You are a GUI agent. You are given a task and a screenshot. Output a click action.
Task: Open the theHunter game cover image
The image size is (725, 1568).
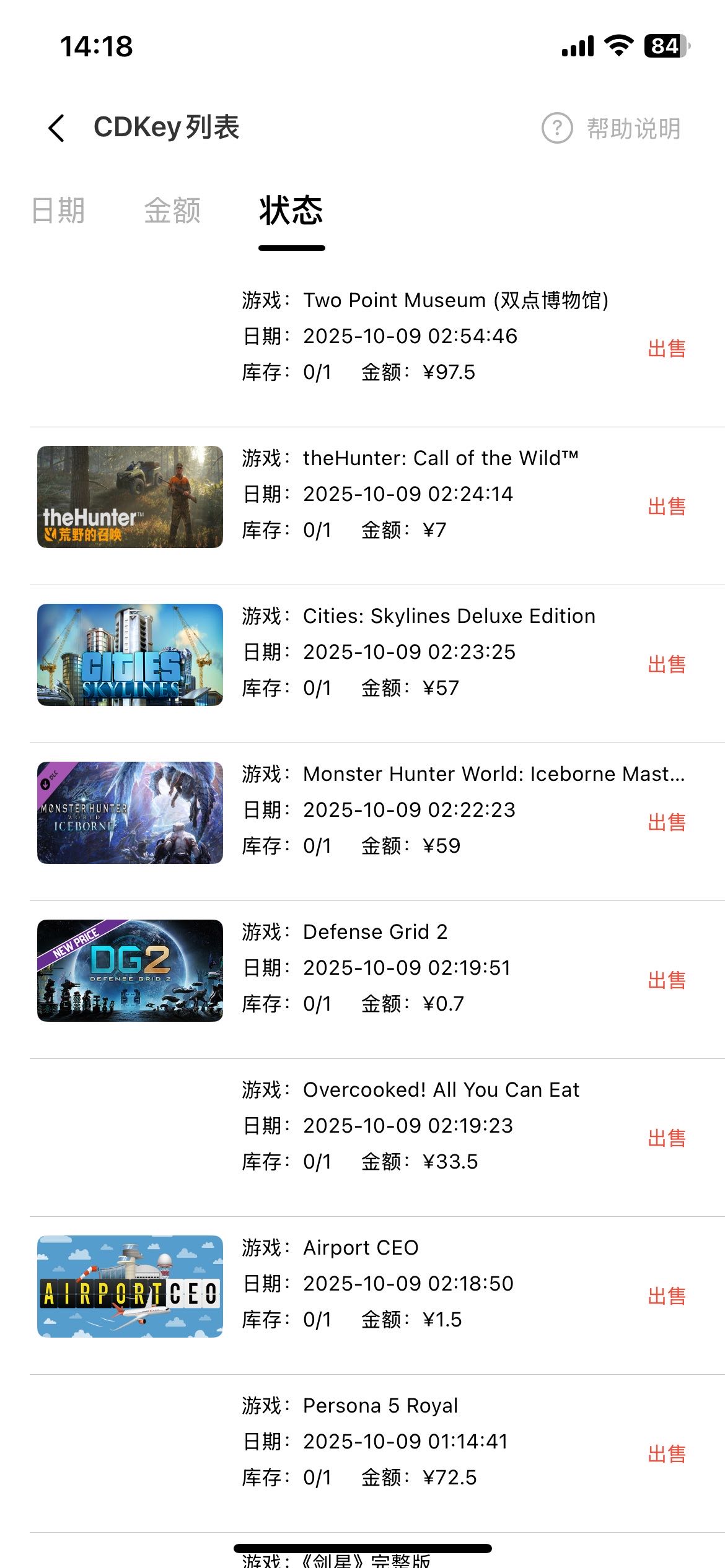pyautogui.click(x=130, y=497)
